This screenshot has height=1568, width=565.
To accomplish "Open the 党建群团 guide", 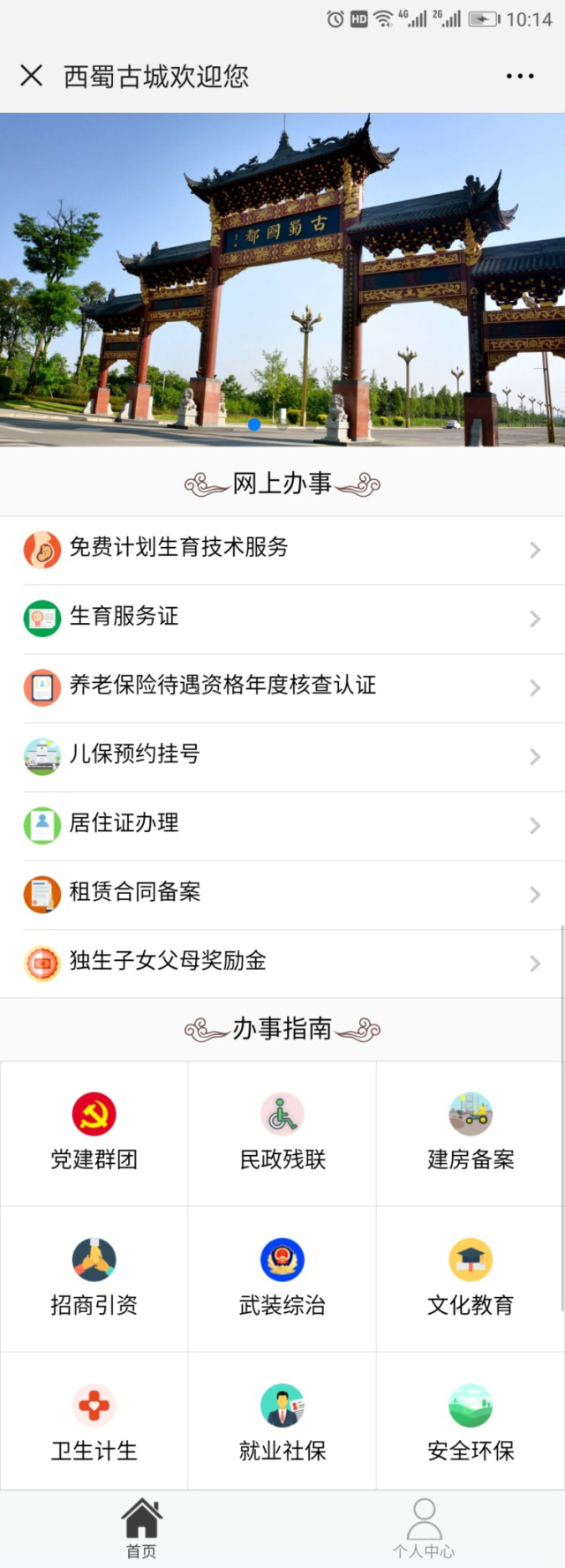I will point(94,1133).
